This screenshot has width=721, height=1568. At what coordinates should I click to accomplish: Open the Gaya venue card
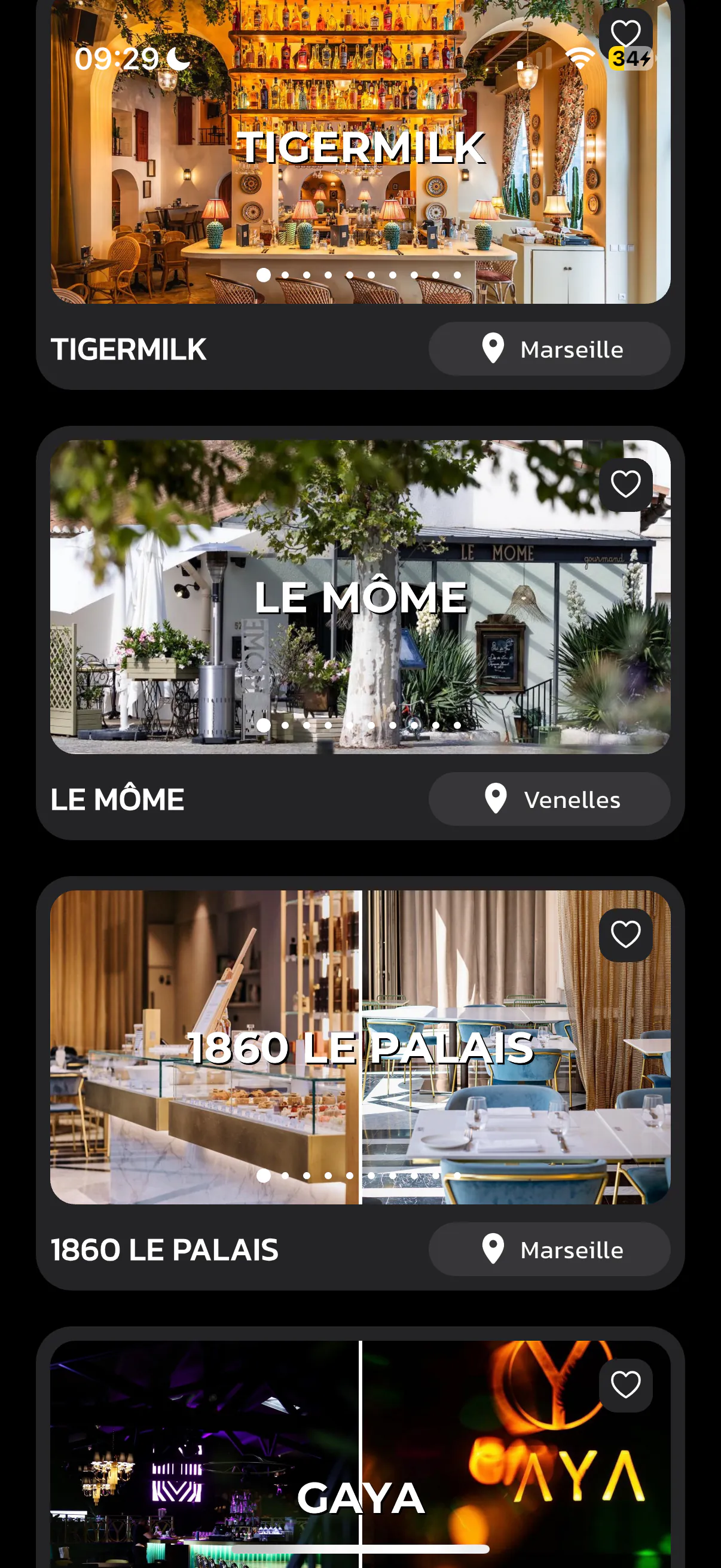(x=360, y=1461)
